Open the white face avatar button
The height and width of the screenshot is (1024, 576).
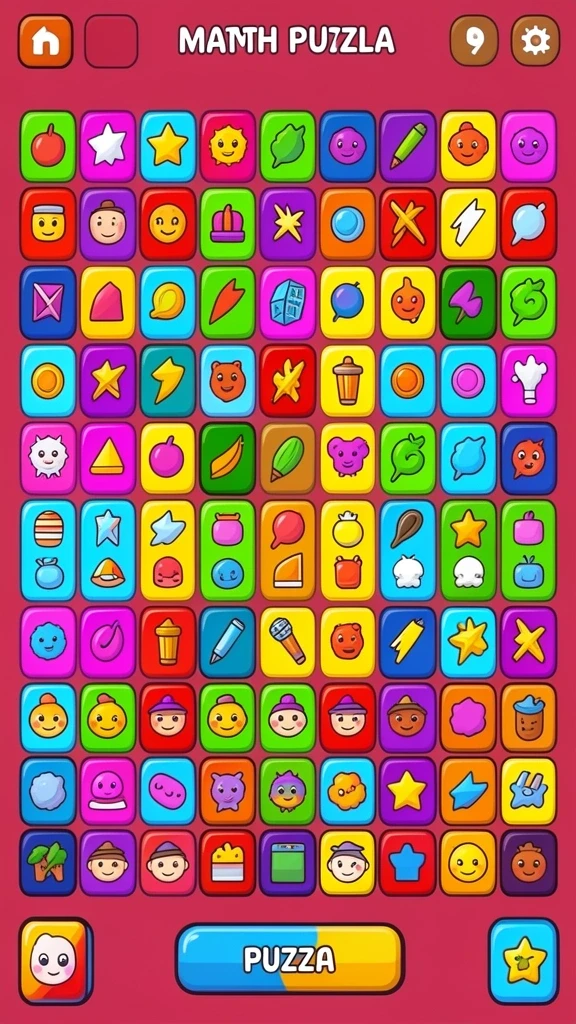pos(55,960)
